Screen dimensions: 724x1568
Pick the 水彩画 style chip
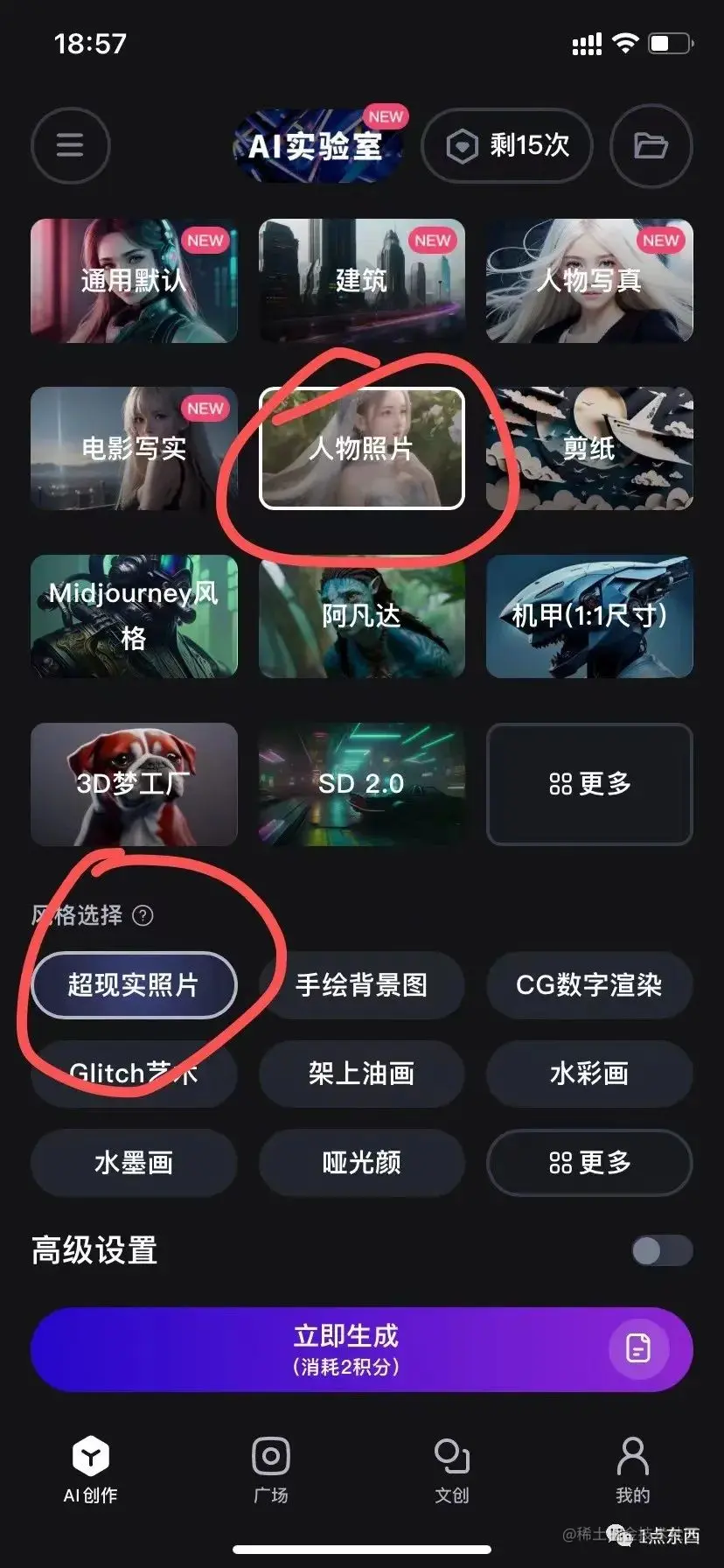click(589, 1074)
